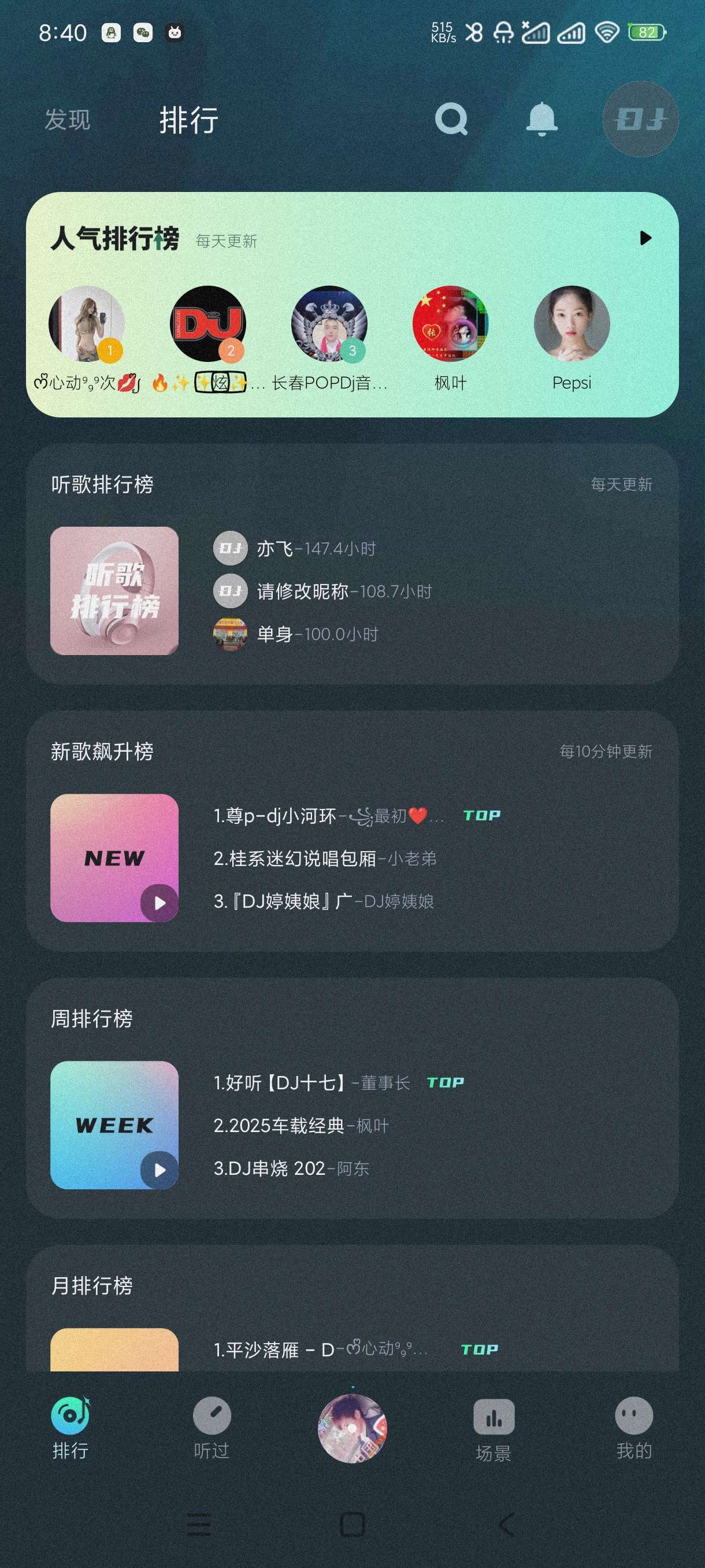Open the 听歌排行榜 cover card
705x1568 pixels.
(114, 590)
